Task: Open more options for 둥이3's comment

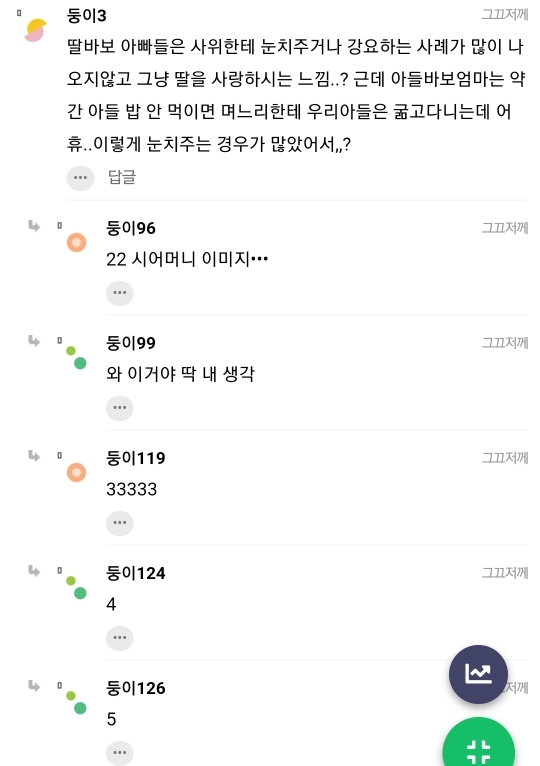Action: (x=81, y=178)
